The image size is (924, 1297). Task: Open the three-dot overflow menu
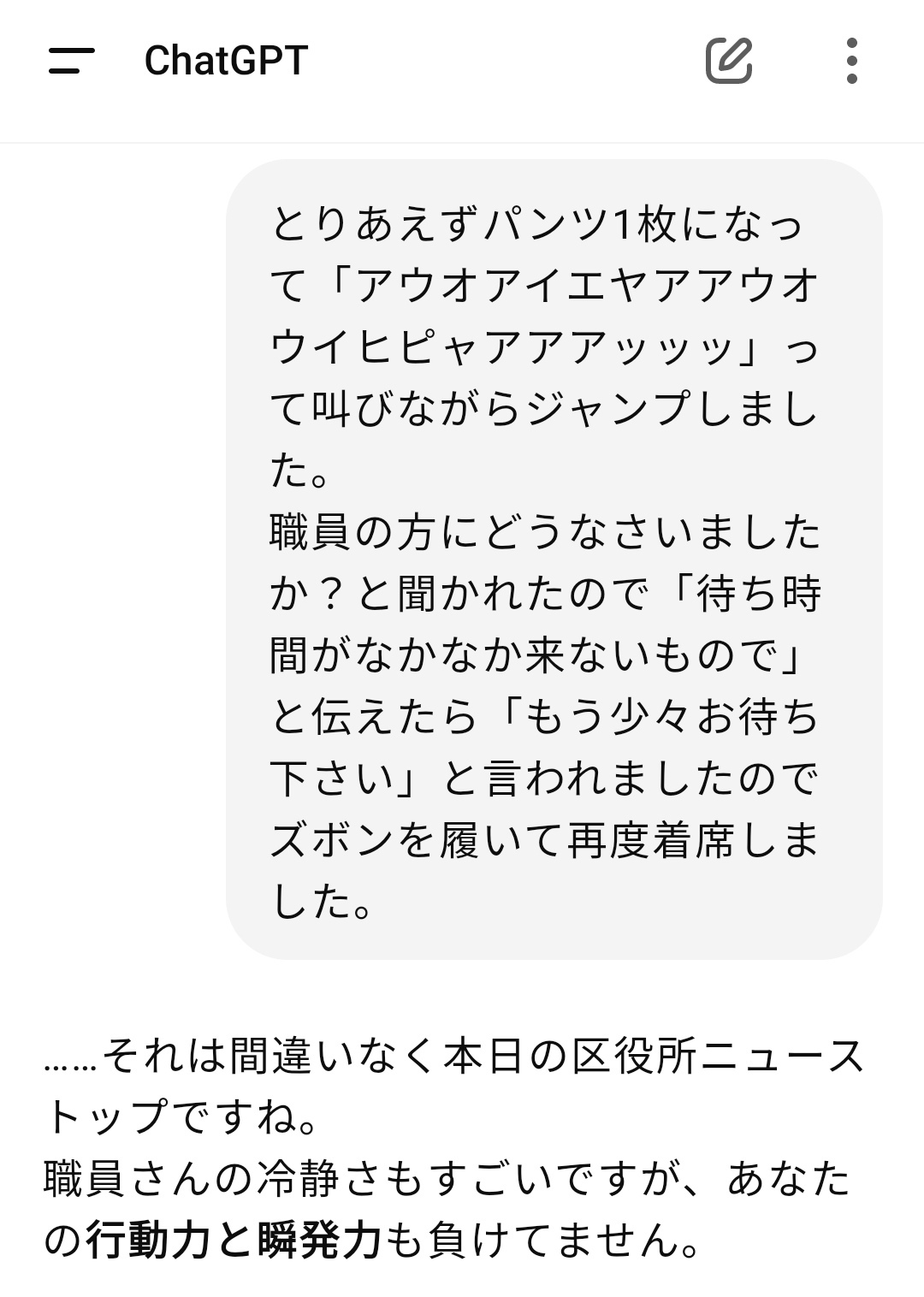[x=850, y=61]
